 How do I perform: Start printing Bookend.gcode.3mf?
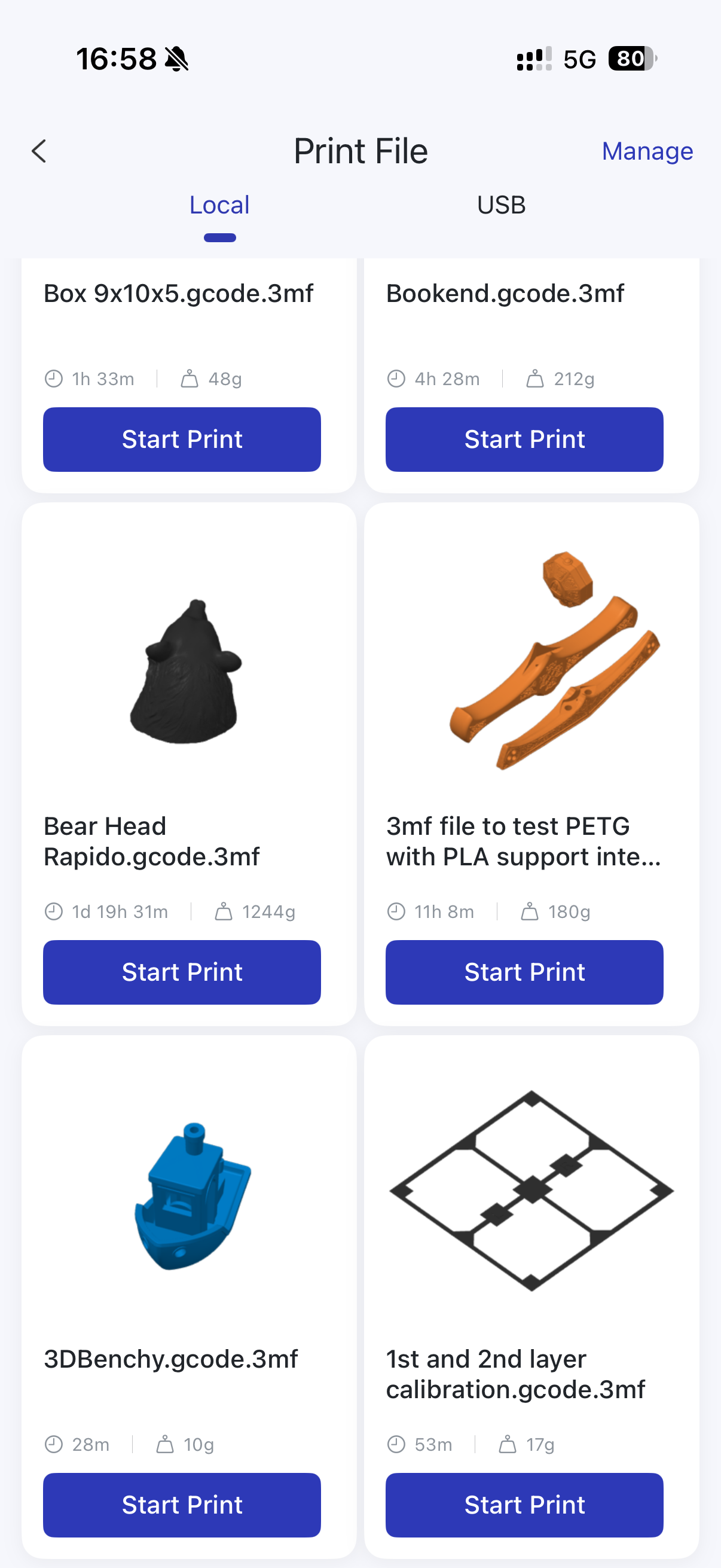point(524,440)
